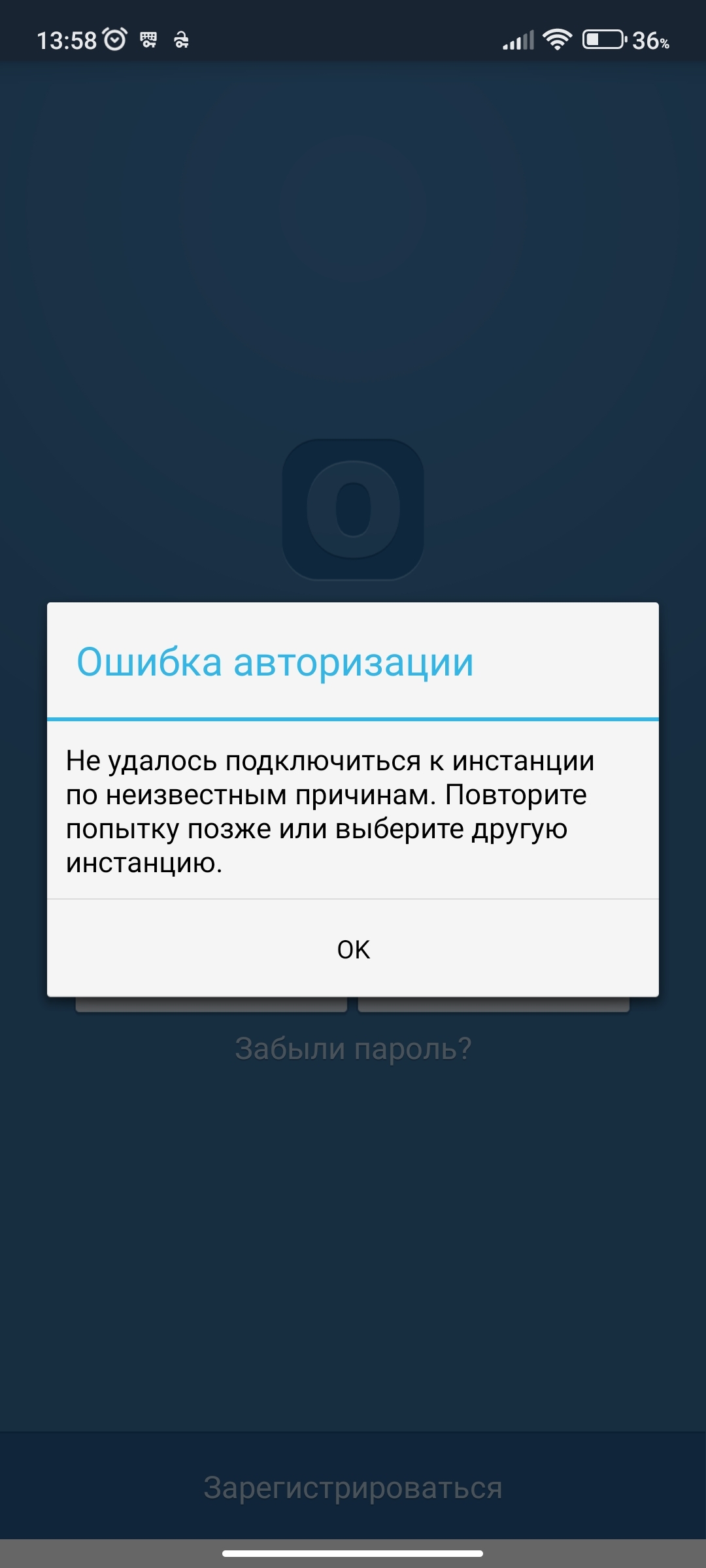Screen dimensions: 706x1568
Task: Dismiss the authorization error with OK
Action: pyautogui.click(x=353, y=949)
